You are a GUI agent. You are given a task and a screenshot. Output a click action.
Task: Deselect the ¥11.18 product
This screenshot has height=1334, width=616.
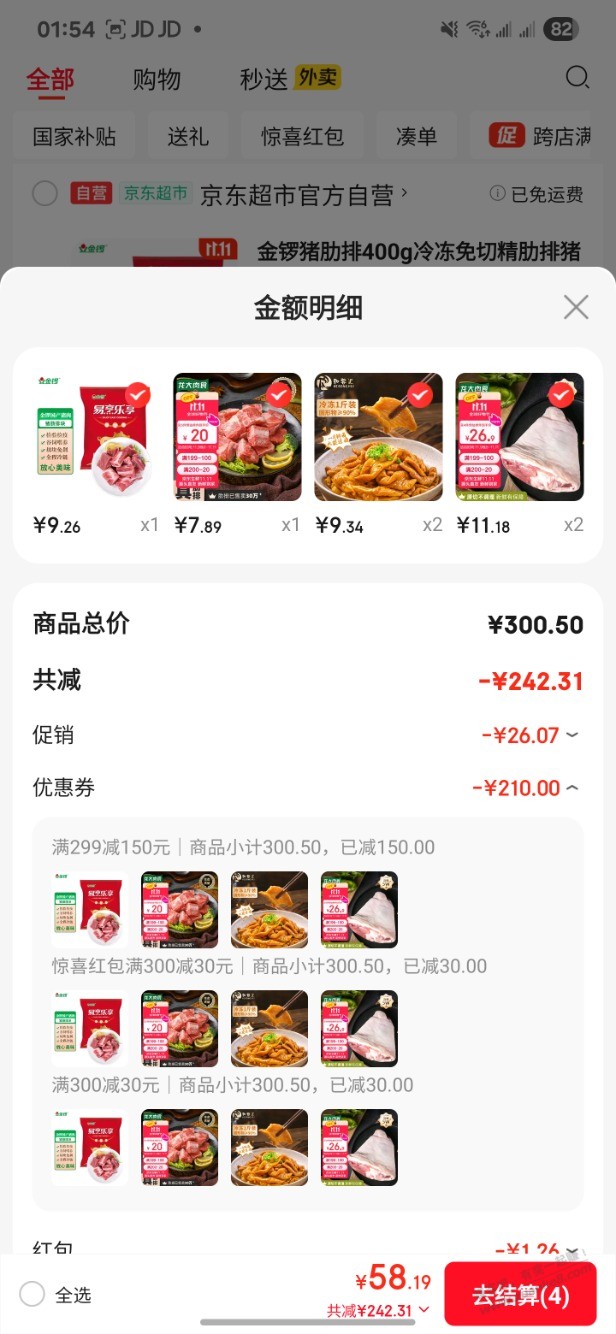coord(561,395)
